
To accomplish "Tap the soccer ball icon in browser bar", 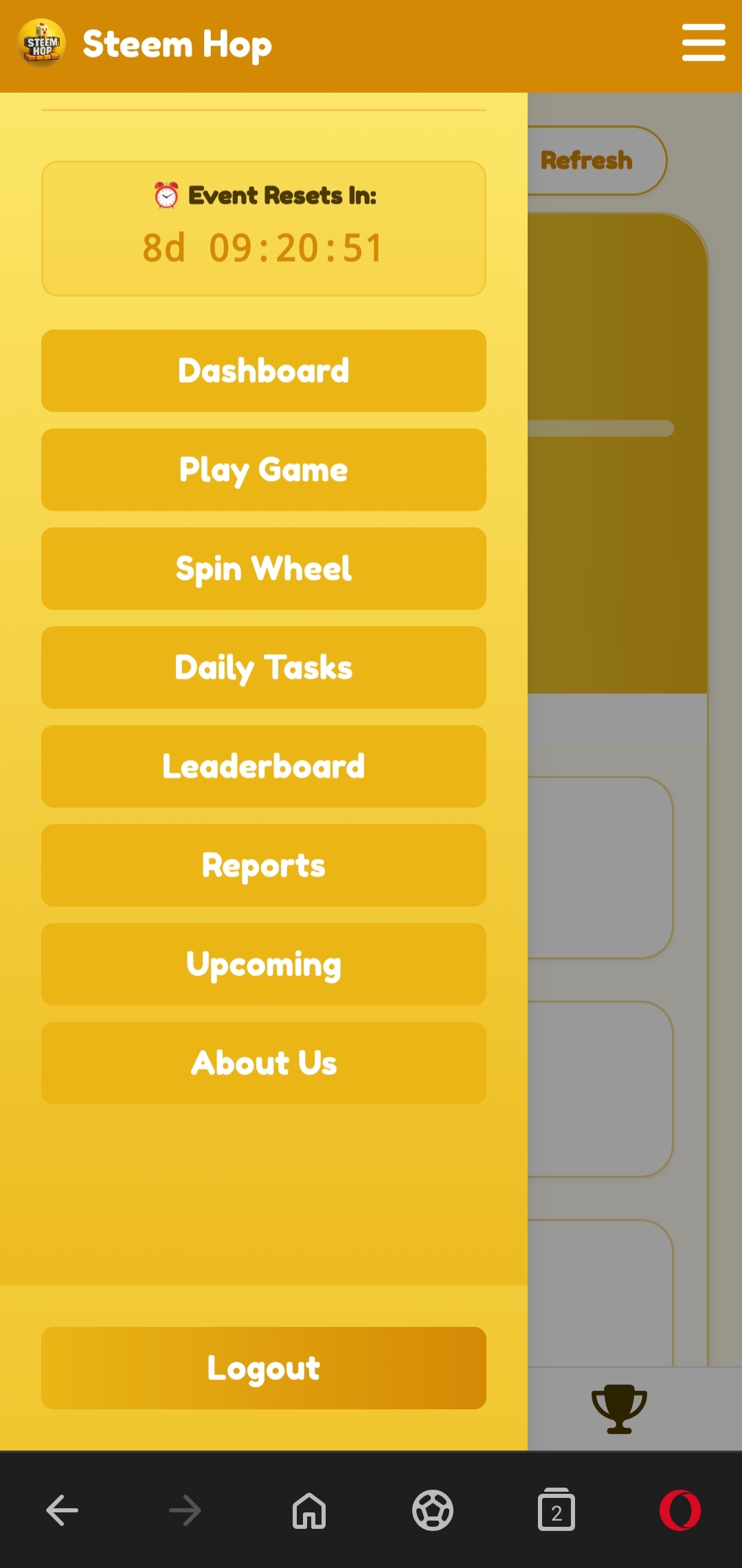I will [x=433, y=1510].
